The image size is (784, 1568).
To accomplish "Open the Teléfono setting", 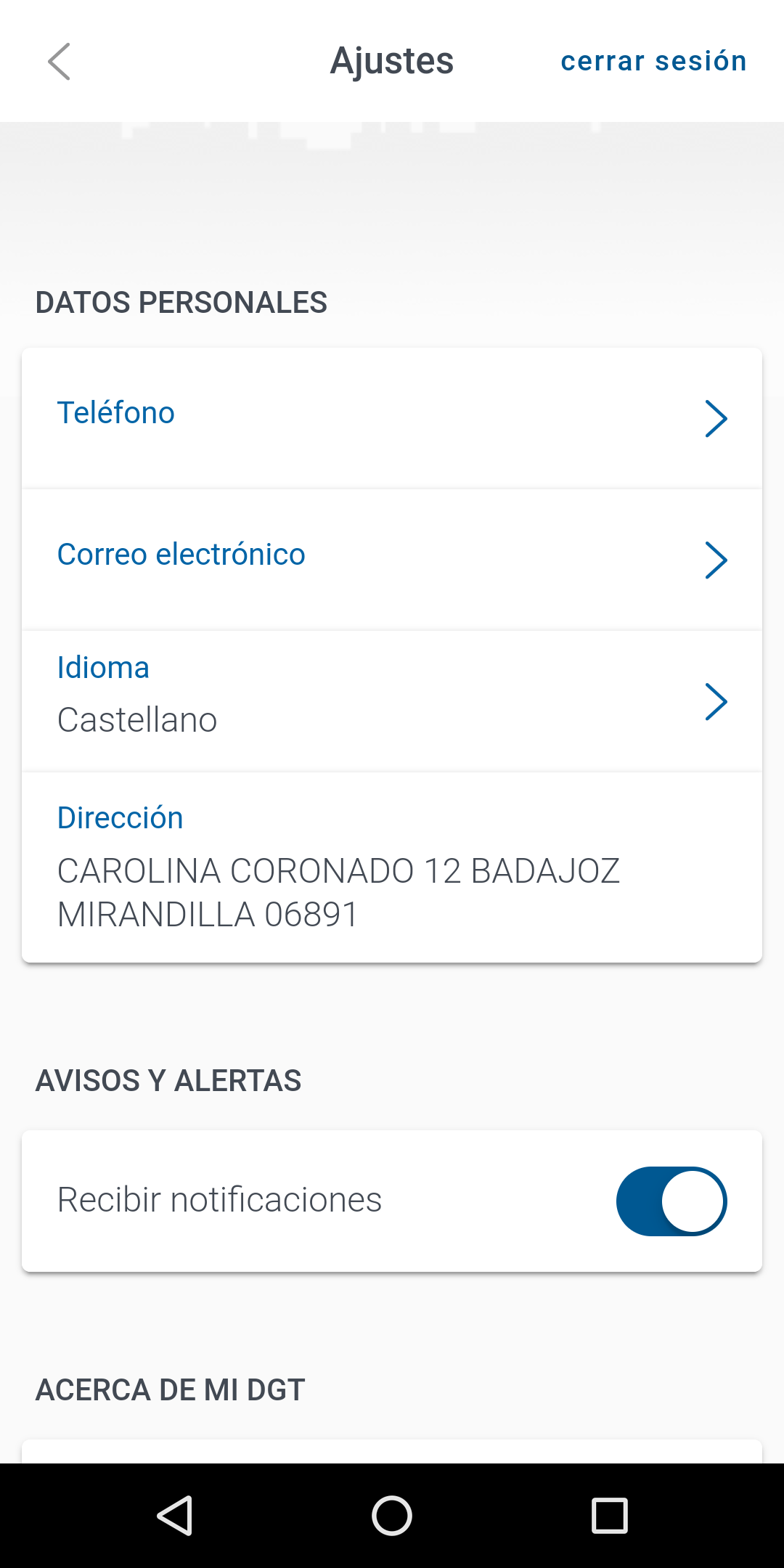I will pyautogui.click(x=392, y=417).
